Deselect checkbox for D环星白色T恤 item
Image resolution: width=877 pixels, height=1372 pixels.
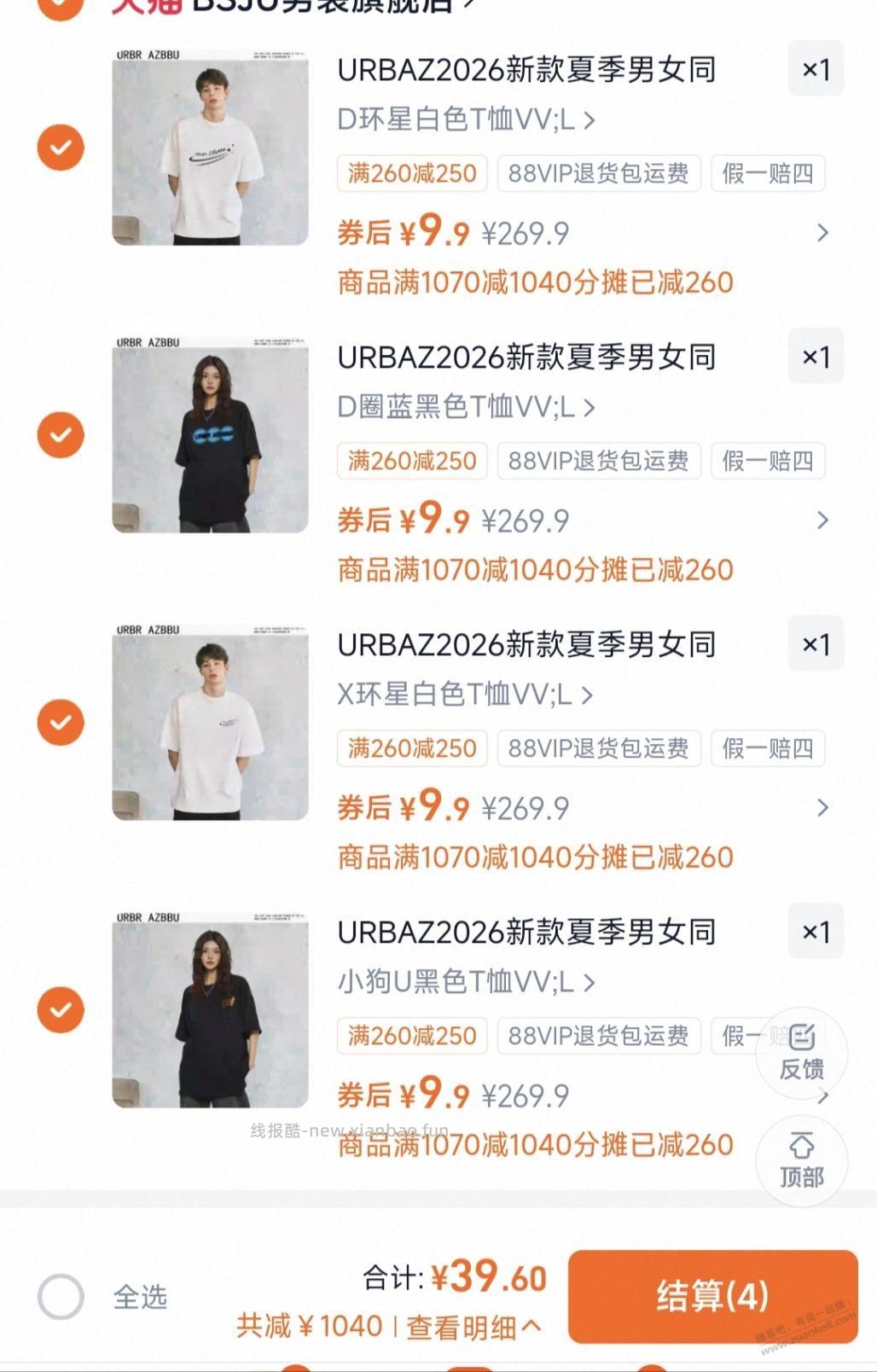[x=61, y=147]
